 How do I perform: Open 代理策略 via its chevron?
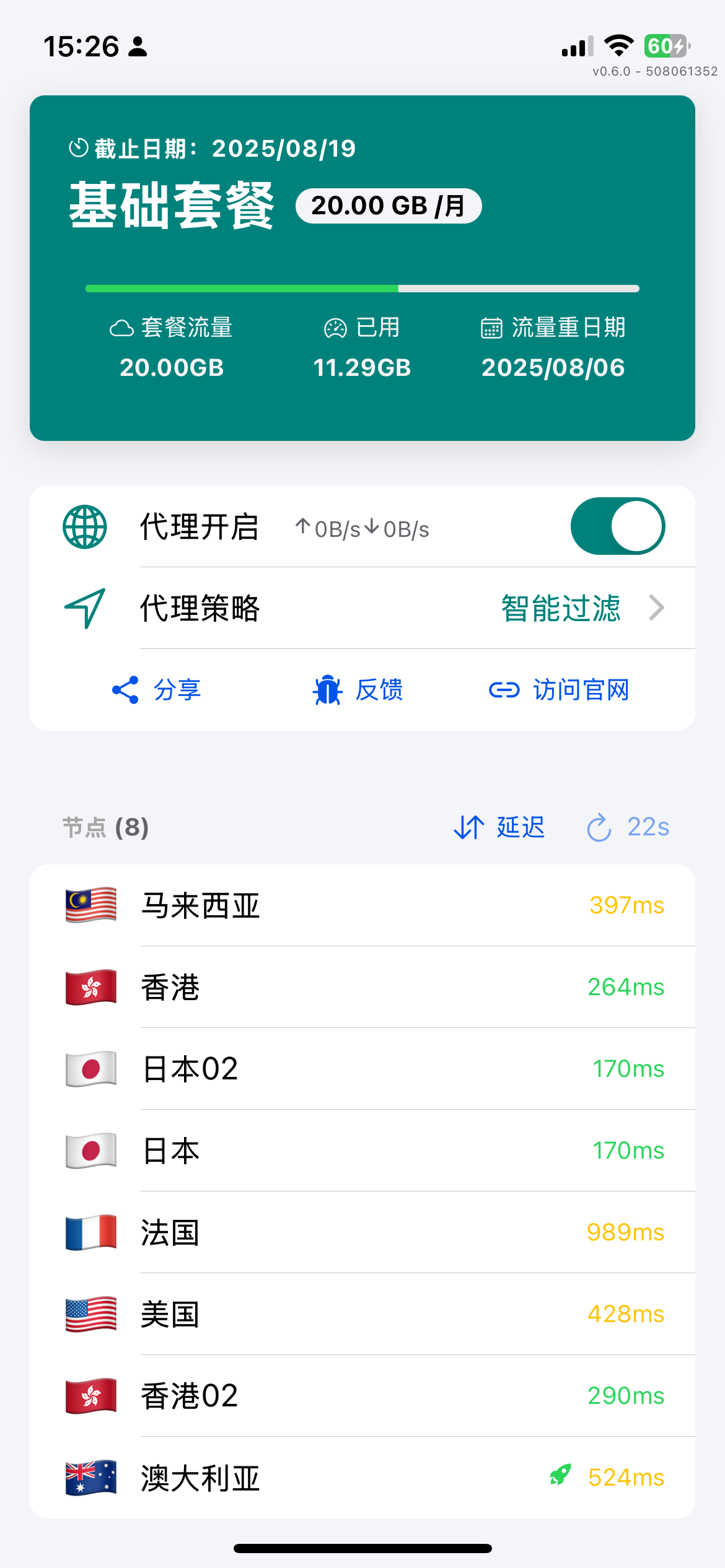[x=658, y=608]
